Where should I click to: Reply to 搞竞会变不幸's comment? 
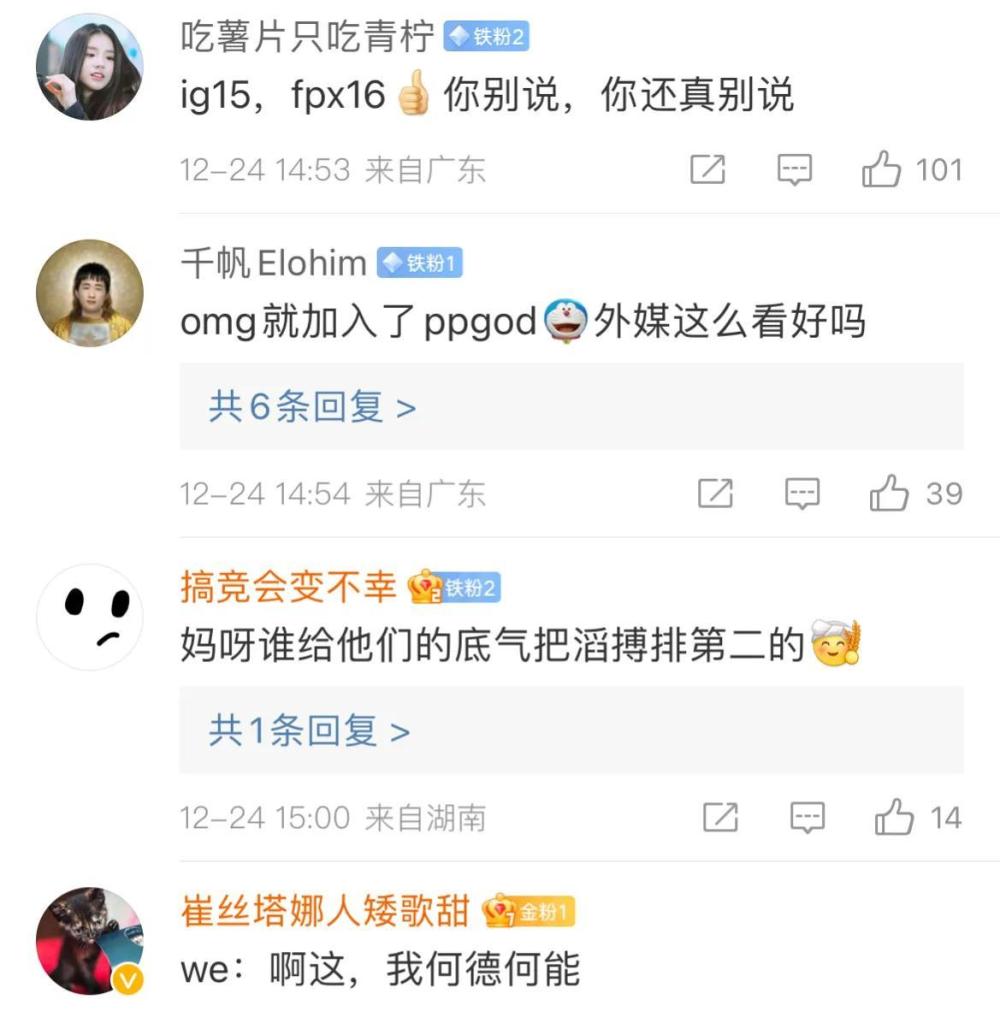click(x=807, y=819)
